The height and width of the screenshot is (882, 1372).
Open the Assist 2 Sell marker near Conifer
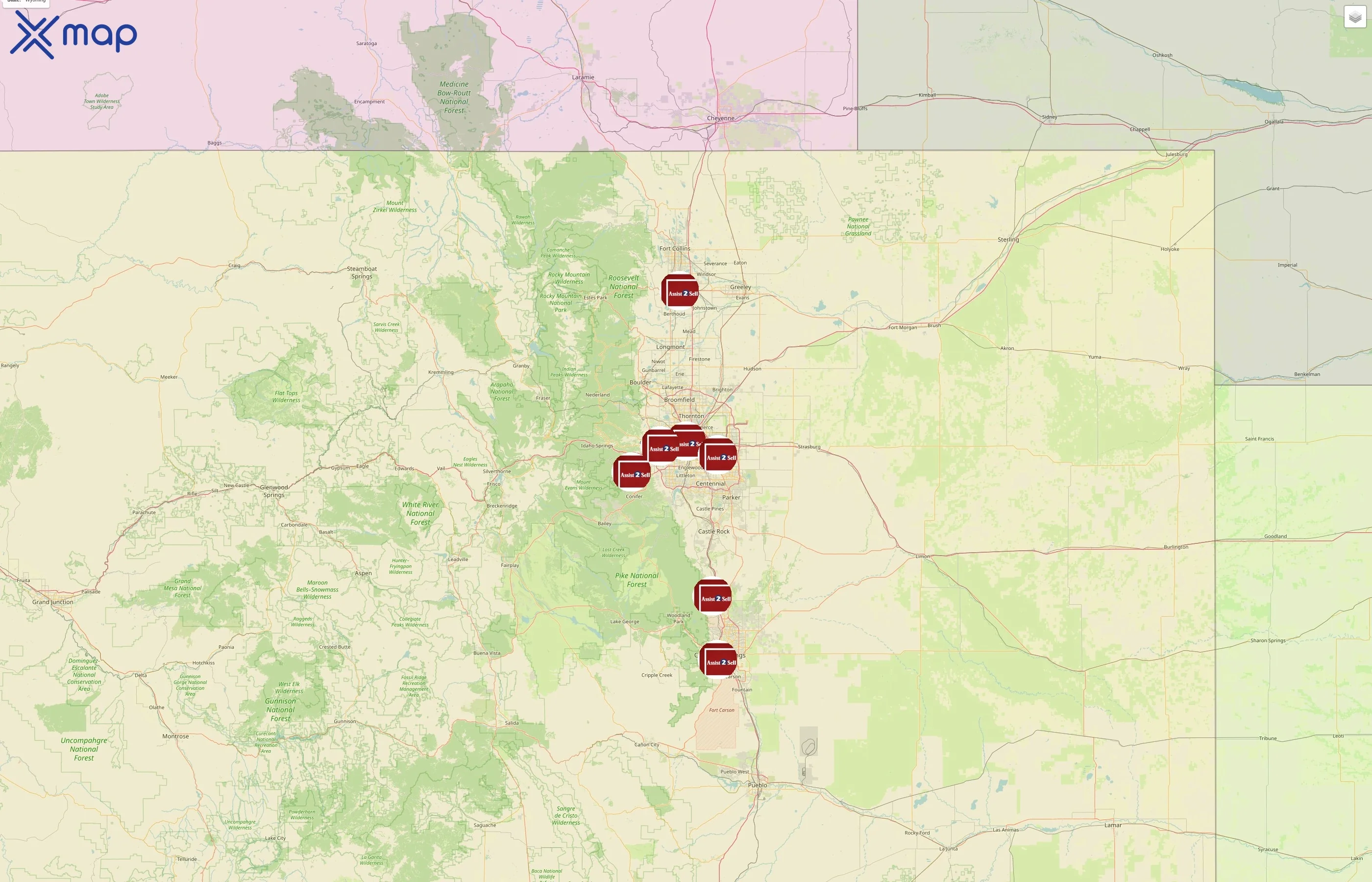(632, 472)
